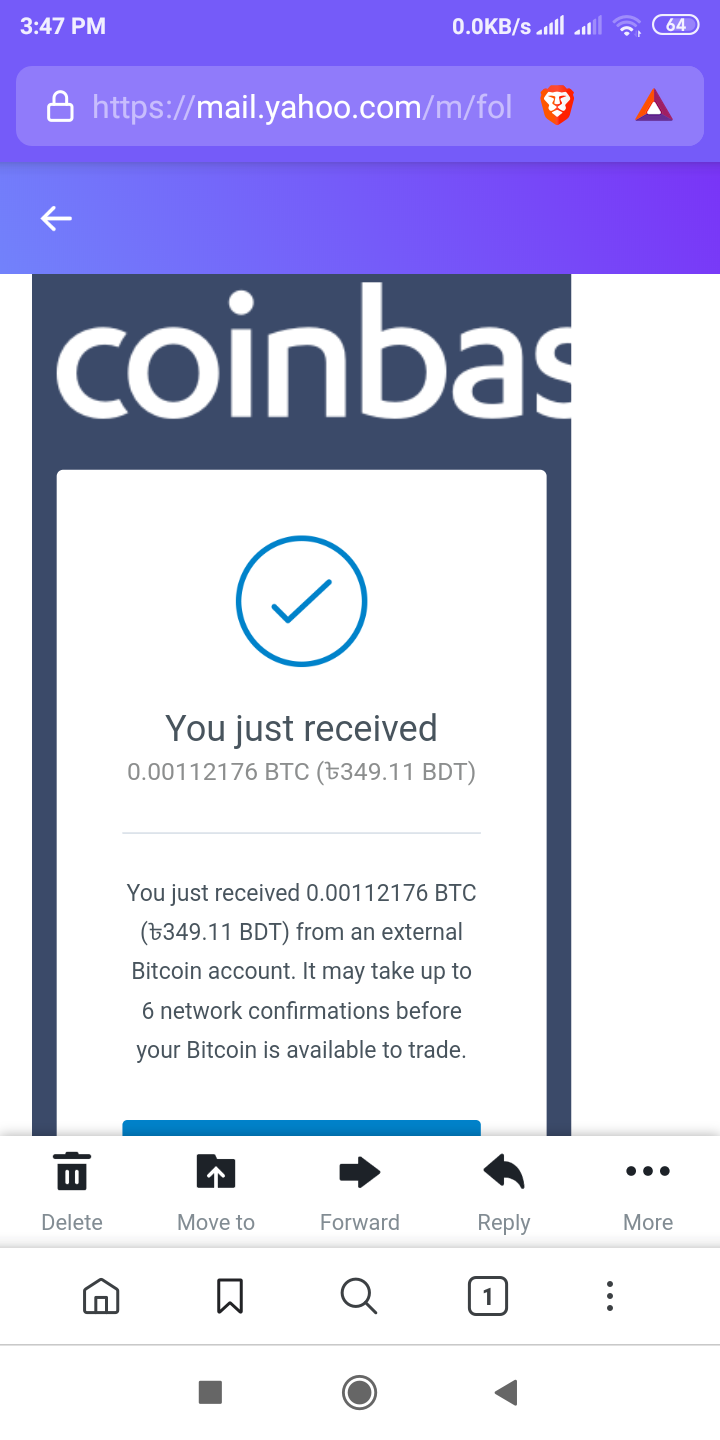Tap system back button

[x=506, y=1392]
